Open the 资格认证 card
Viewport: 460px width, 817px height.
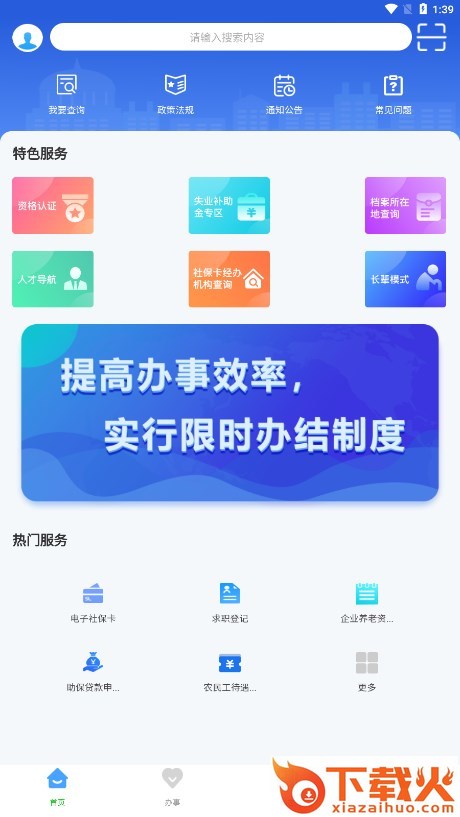(53, 205)
